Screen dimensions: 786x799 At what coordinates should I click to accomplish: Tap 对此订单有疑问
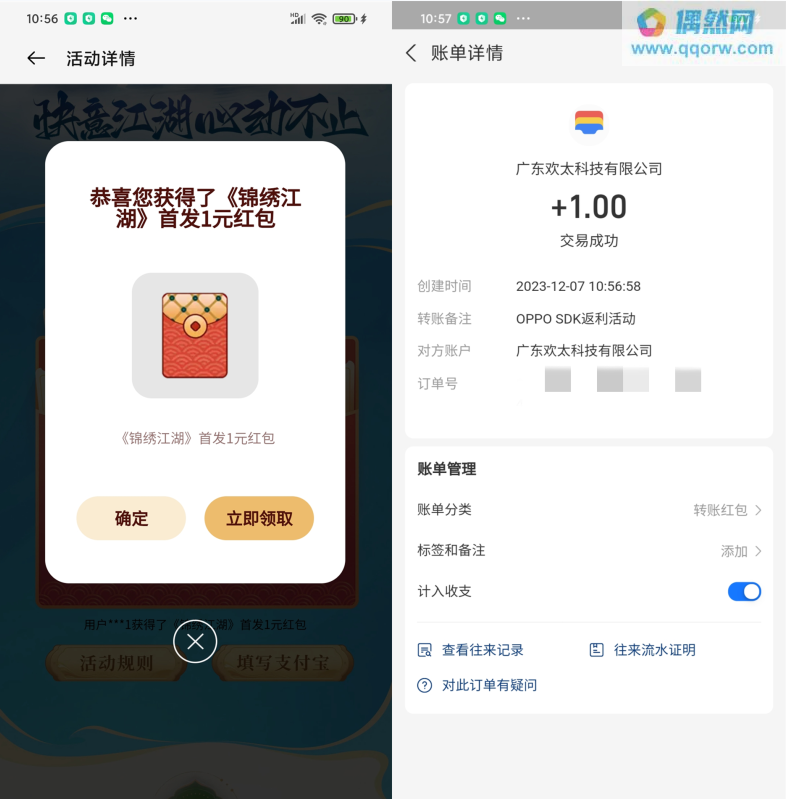click(478, 685)
